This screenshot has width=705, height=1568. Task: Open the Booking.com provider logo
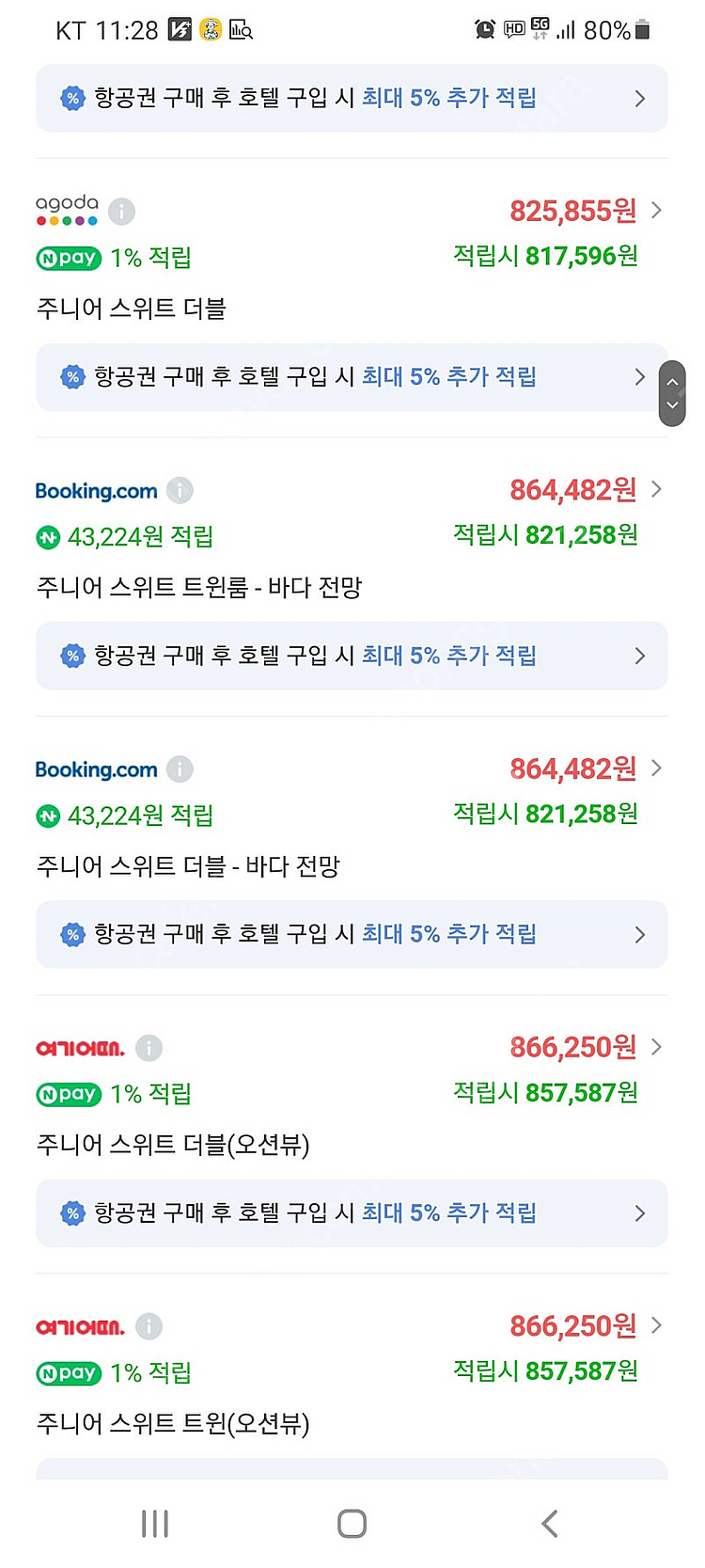(x=94, y=490)
